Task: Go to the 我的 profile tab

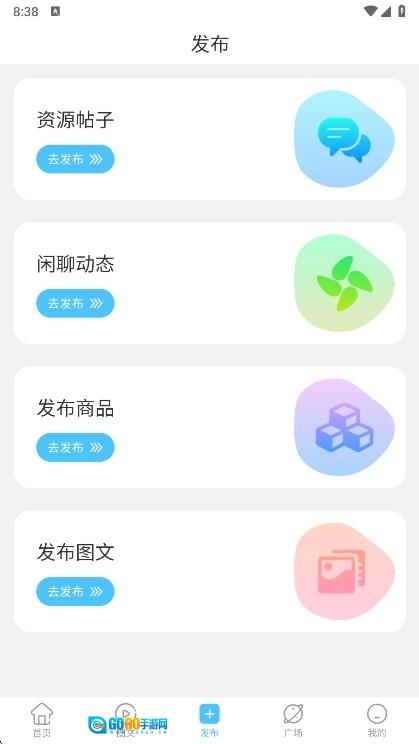Action: (377, 720)
